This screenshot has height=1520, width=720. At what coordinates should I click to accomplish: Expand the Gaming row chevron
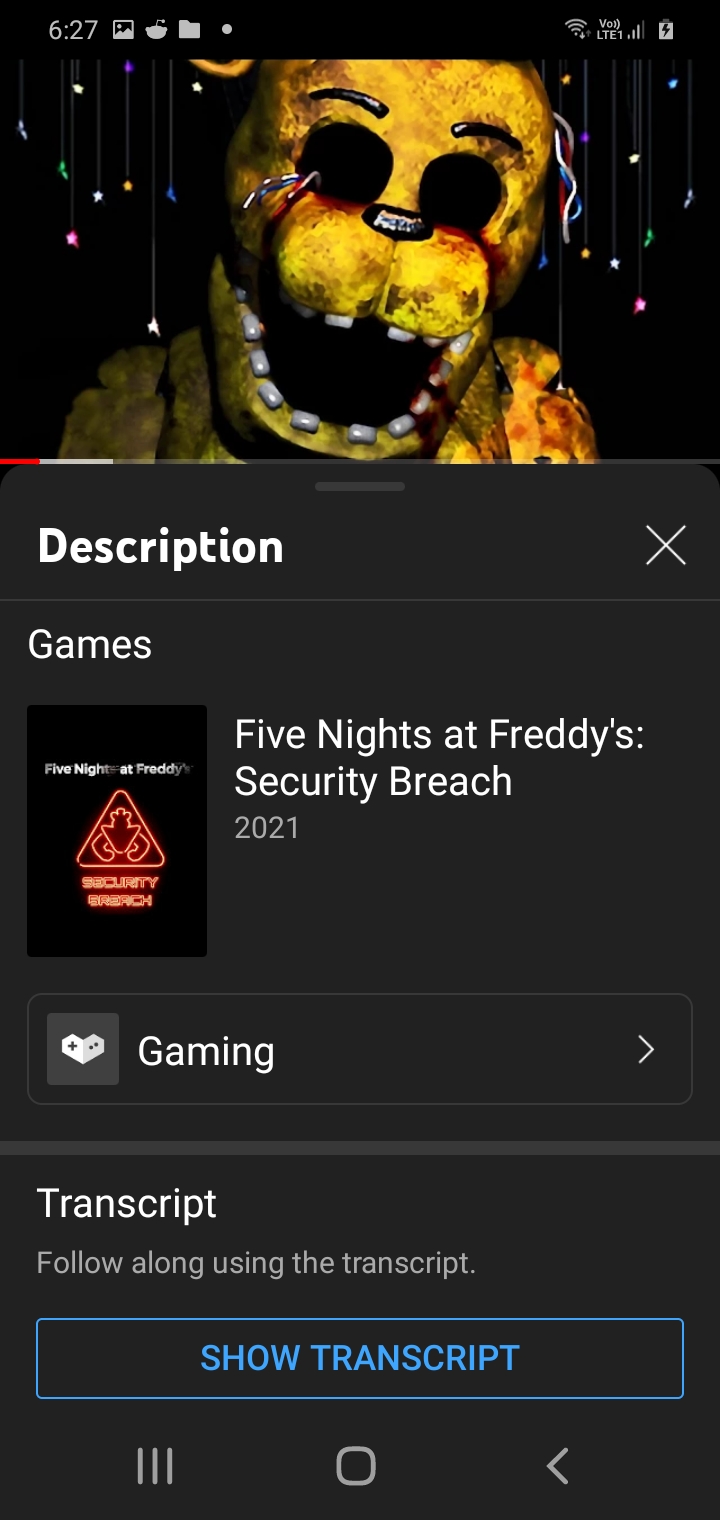[x=646, y=1049]
